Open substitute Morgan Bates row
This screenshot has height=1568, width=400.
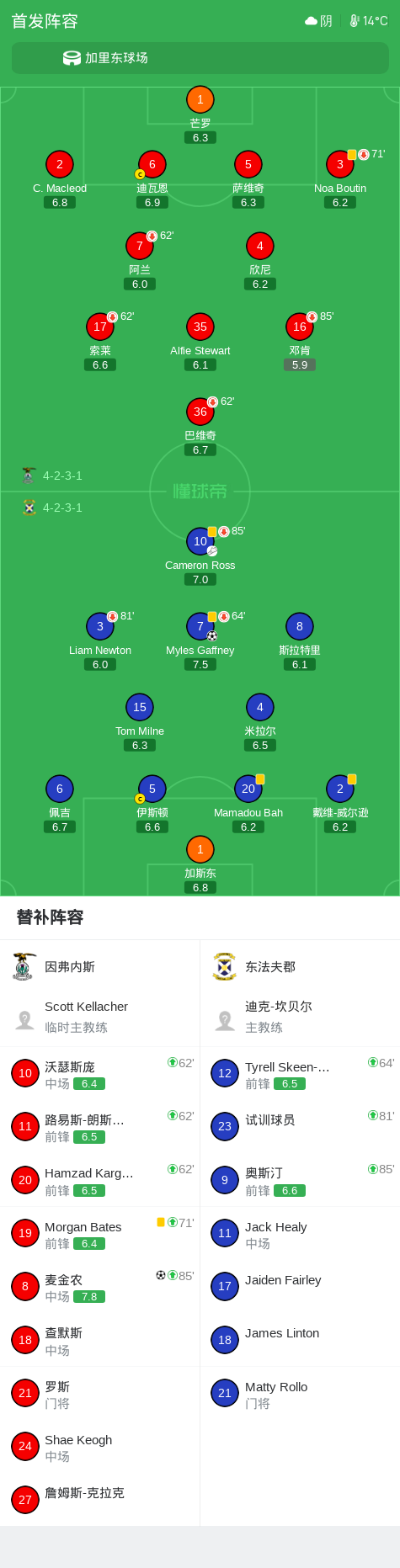(x=100, y=1234)
